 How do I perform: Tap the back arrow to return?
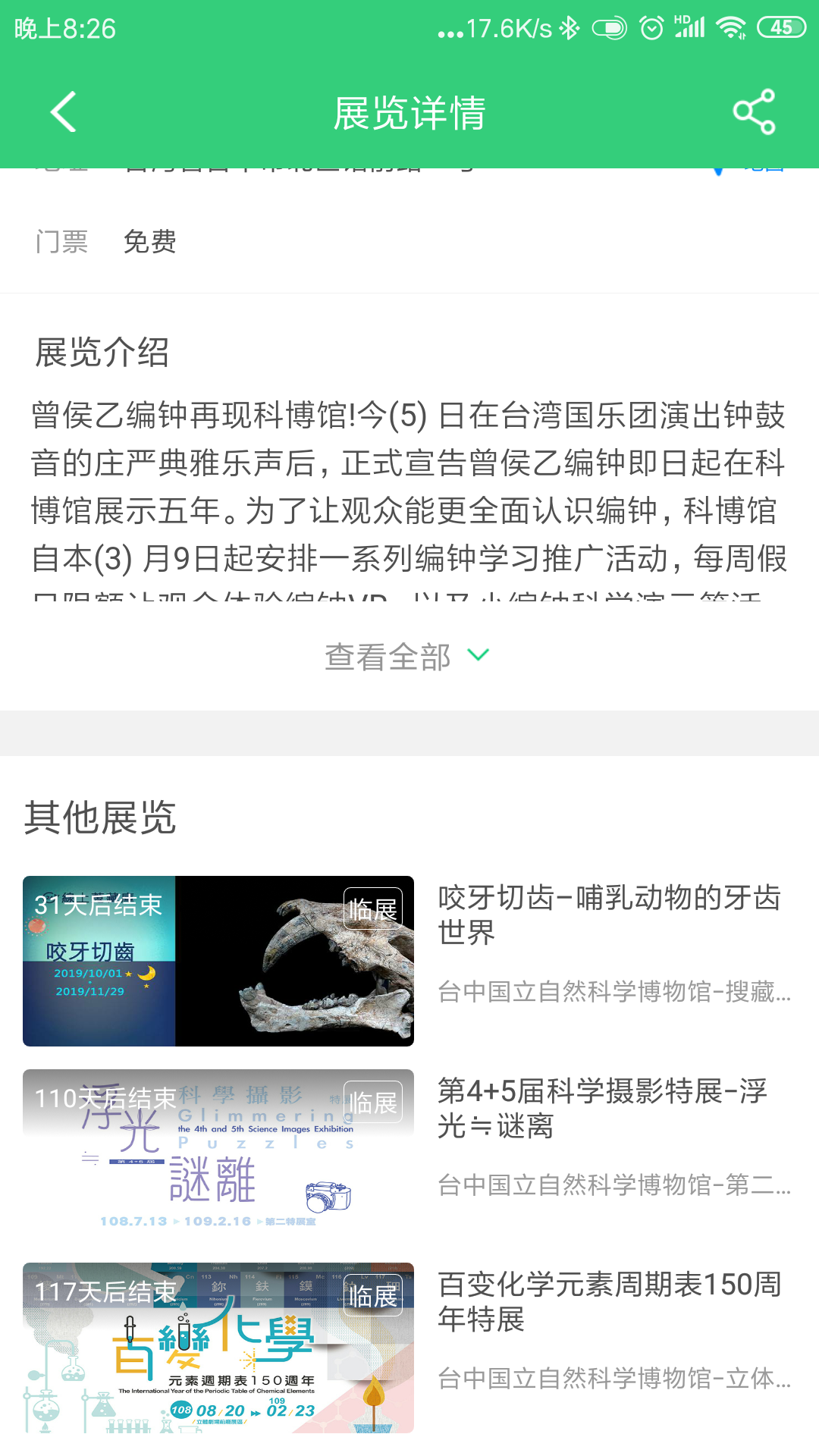[64, 111]
